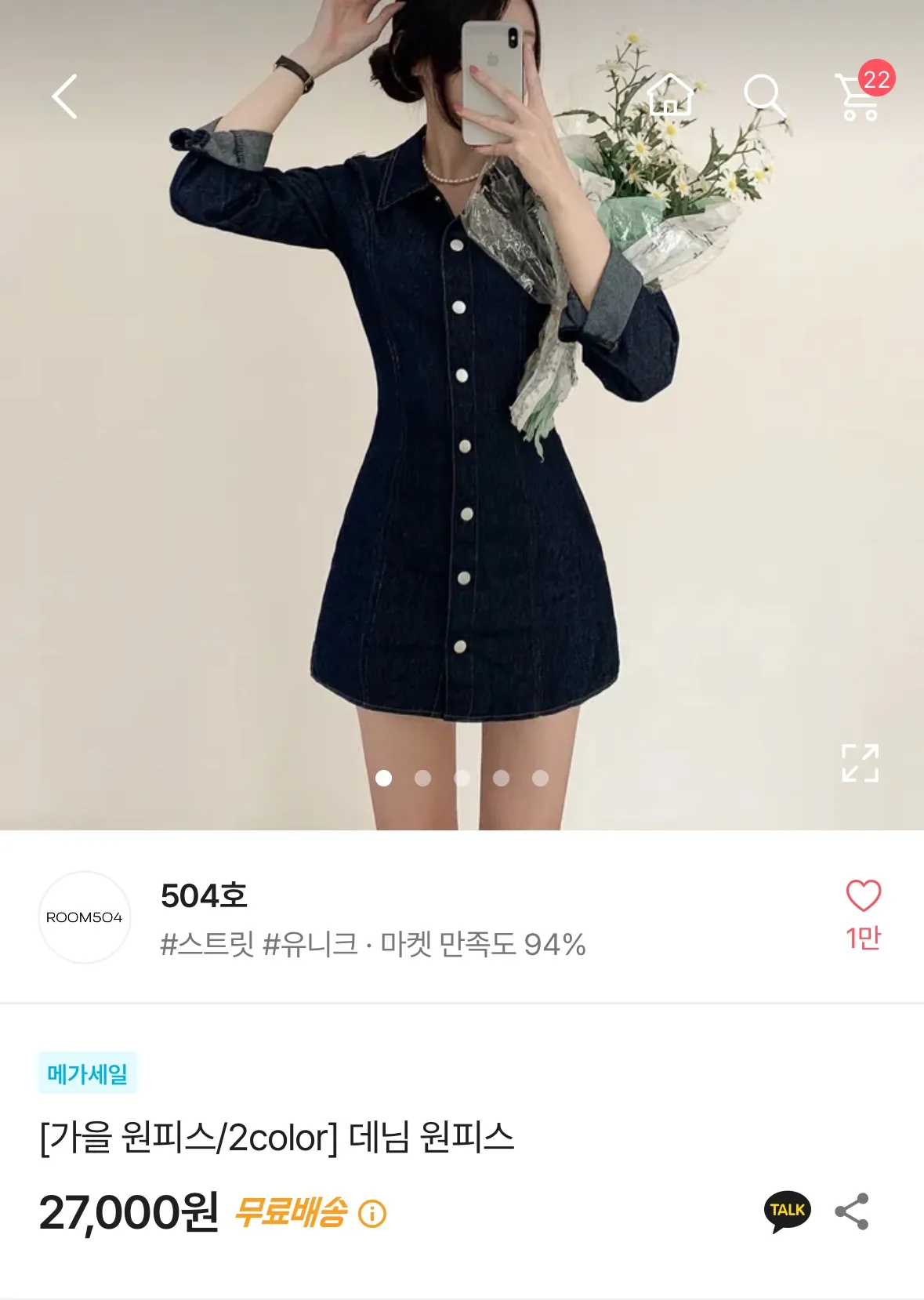Open the 504호 store page
Image resolution: width=924 pixels, height=1300 pixels.
[204, 895]
